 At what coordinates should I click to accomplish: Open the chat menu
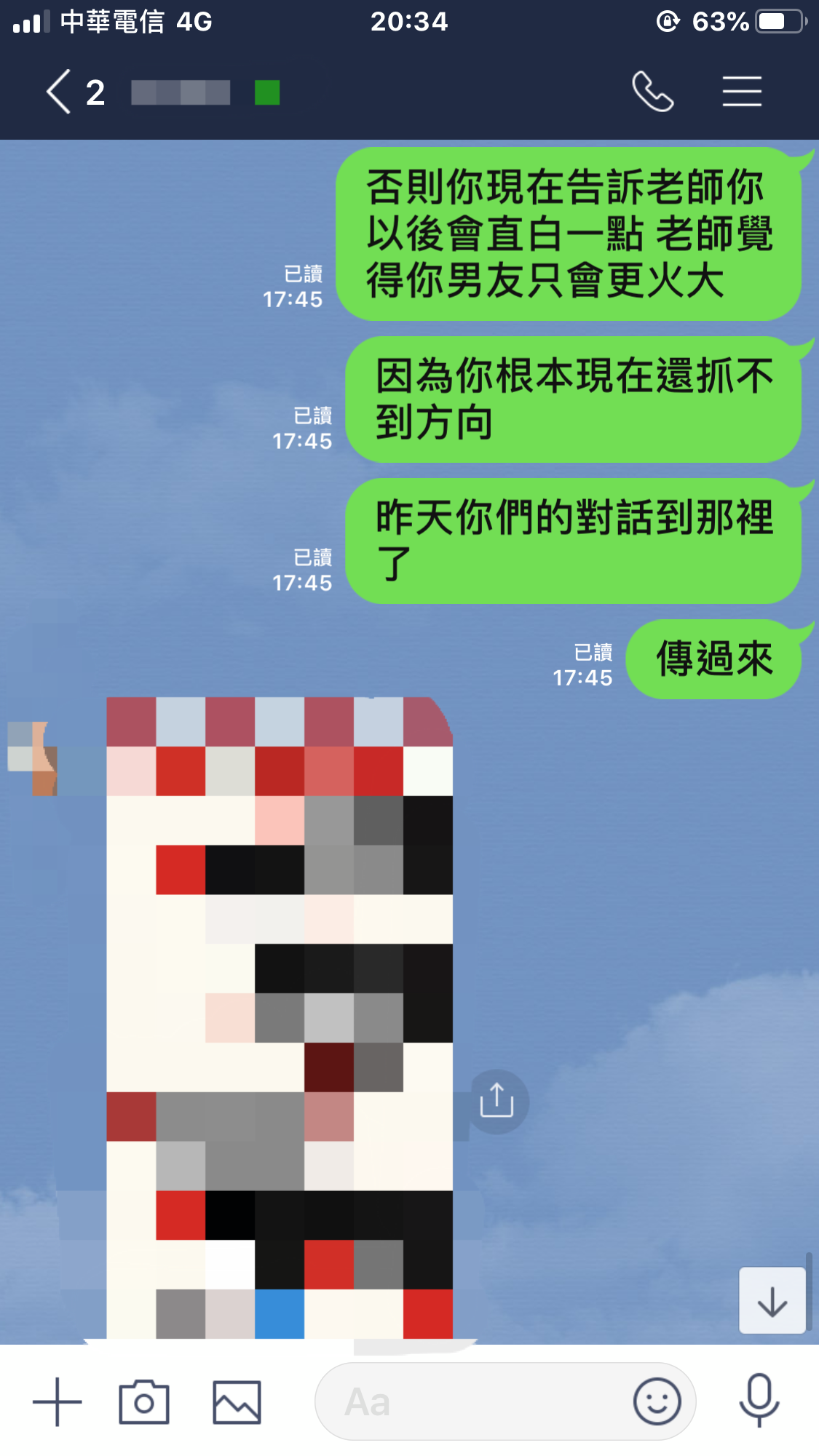(742, 92)
